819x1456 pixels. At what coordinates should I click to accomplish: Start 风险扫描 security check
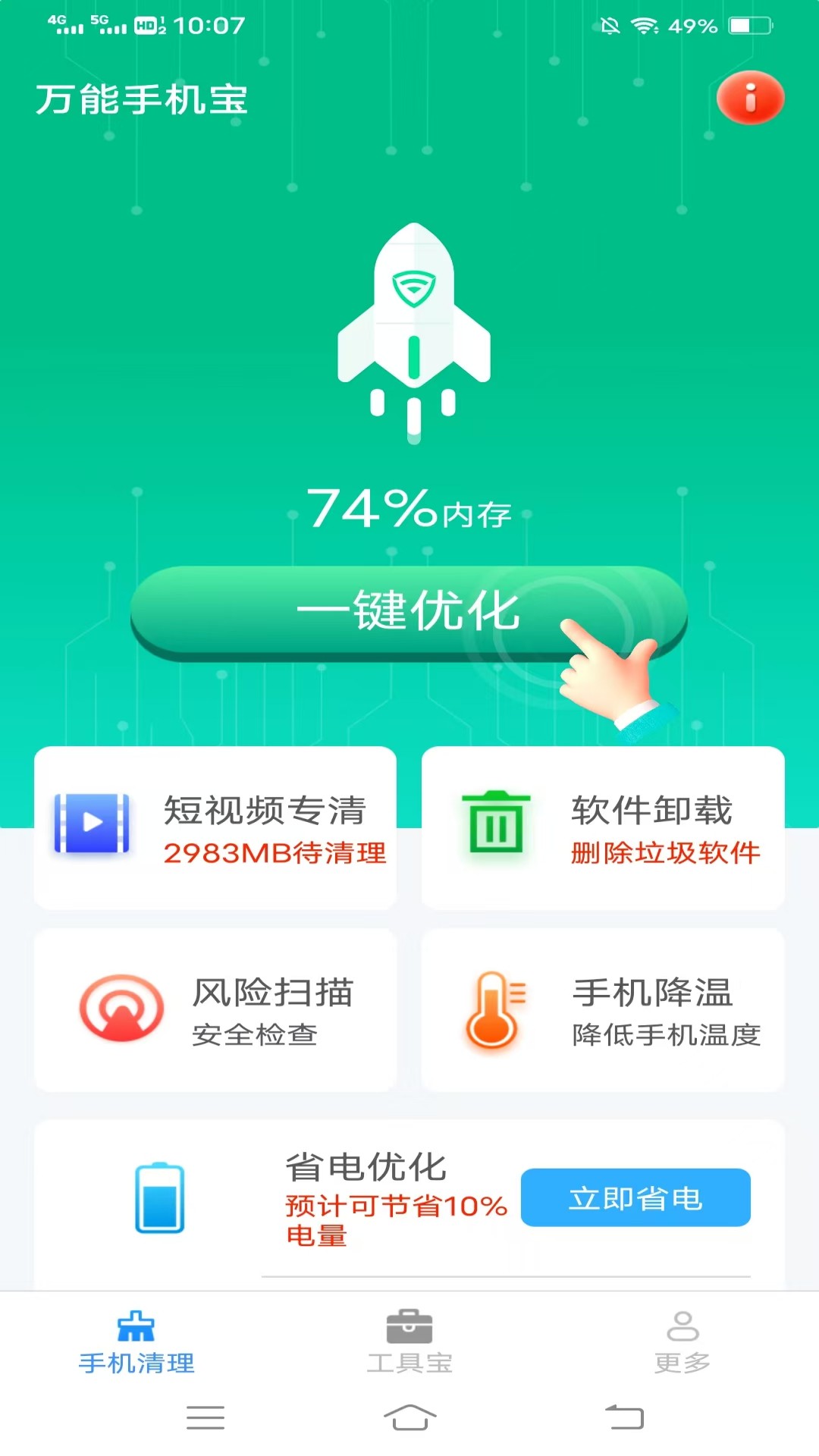coord(215,1010)
